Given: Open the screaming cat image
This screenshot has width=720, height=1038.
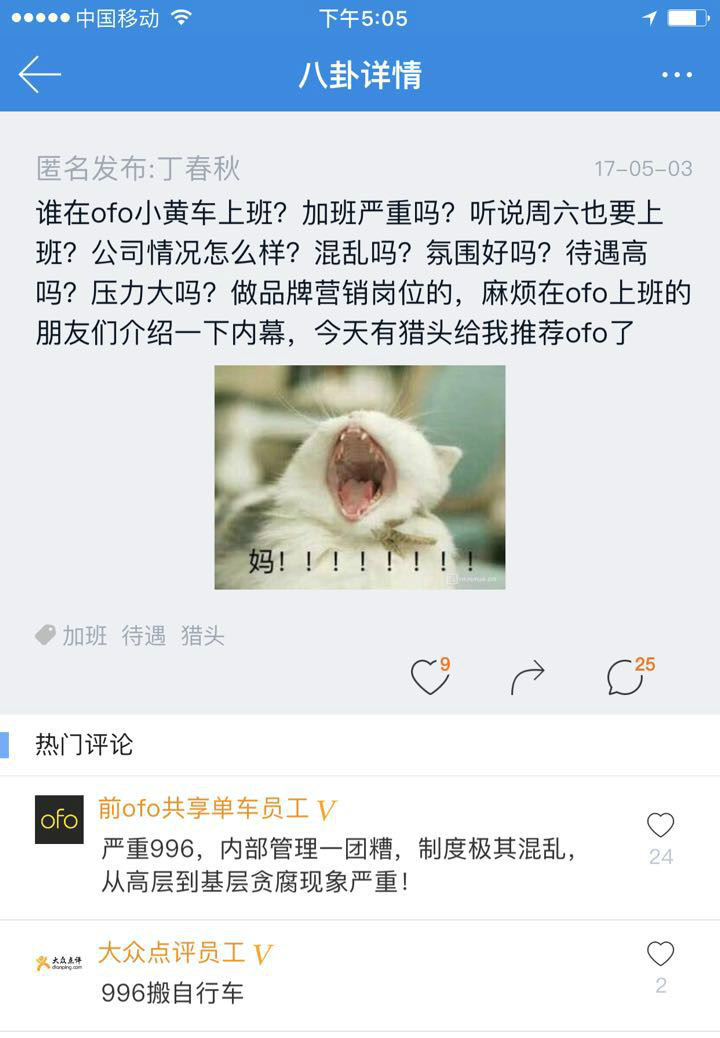Looking at the screenshot, I should pos(360,477).
